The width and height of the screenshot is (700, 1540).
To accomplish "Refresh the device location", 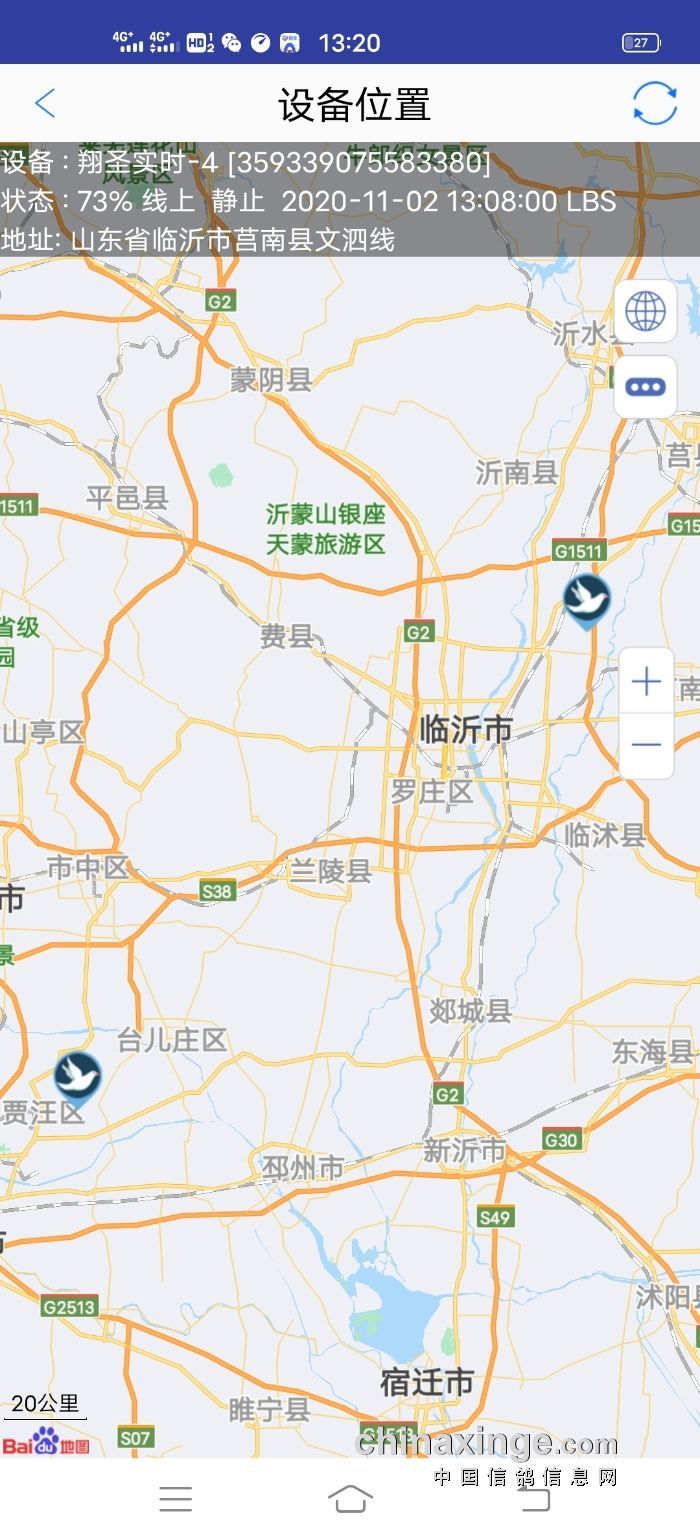I will (655, 103).
